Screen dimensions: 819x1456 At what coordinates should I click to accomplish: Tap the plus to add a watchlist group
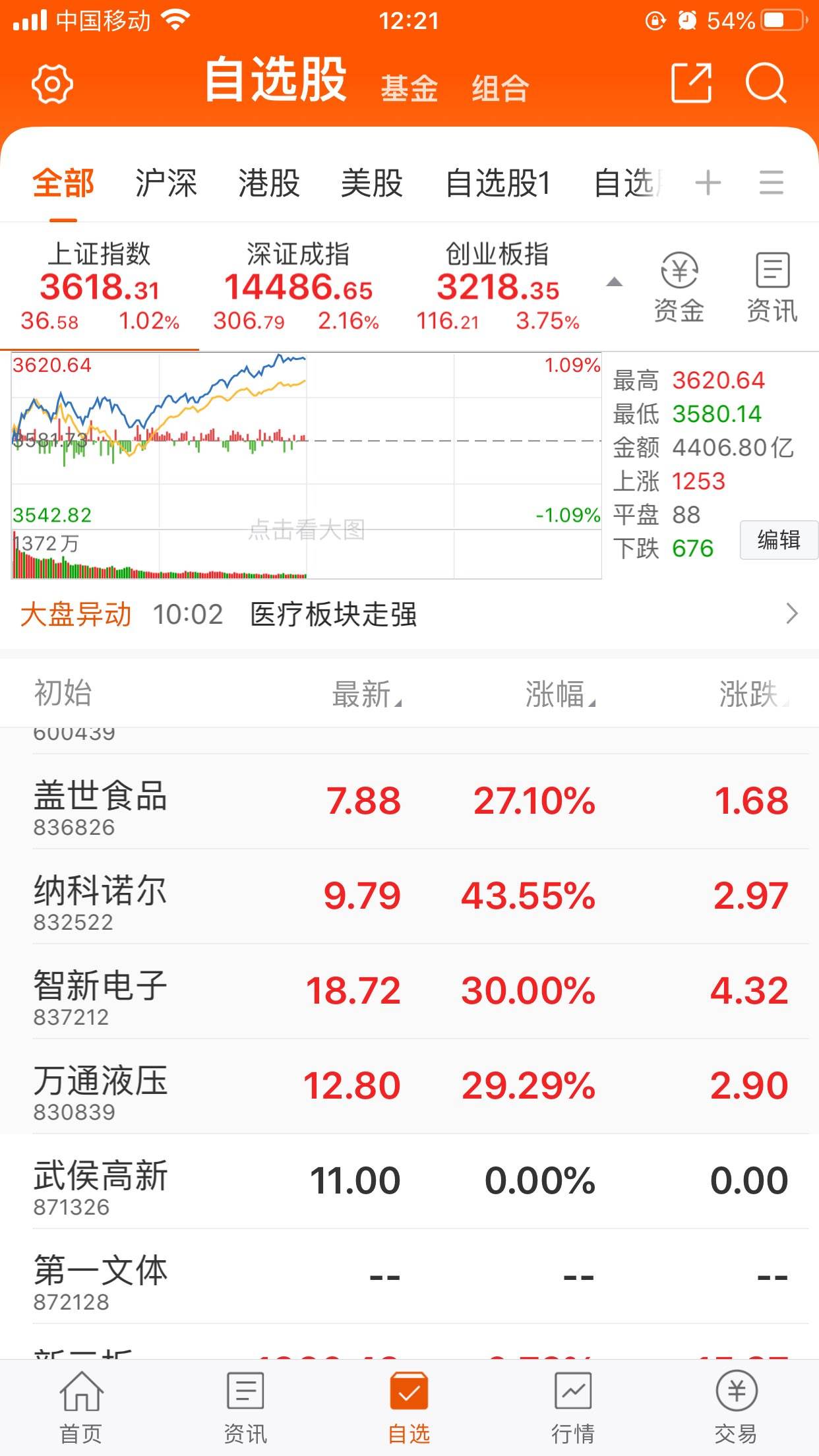706,182
